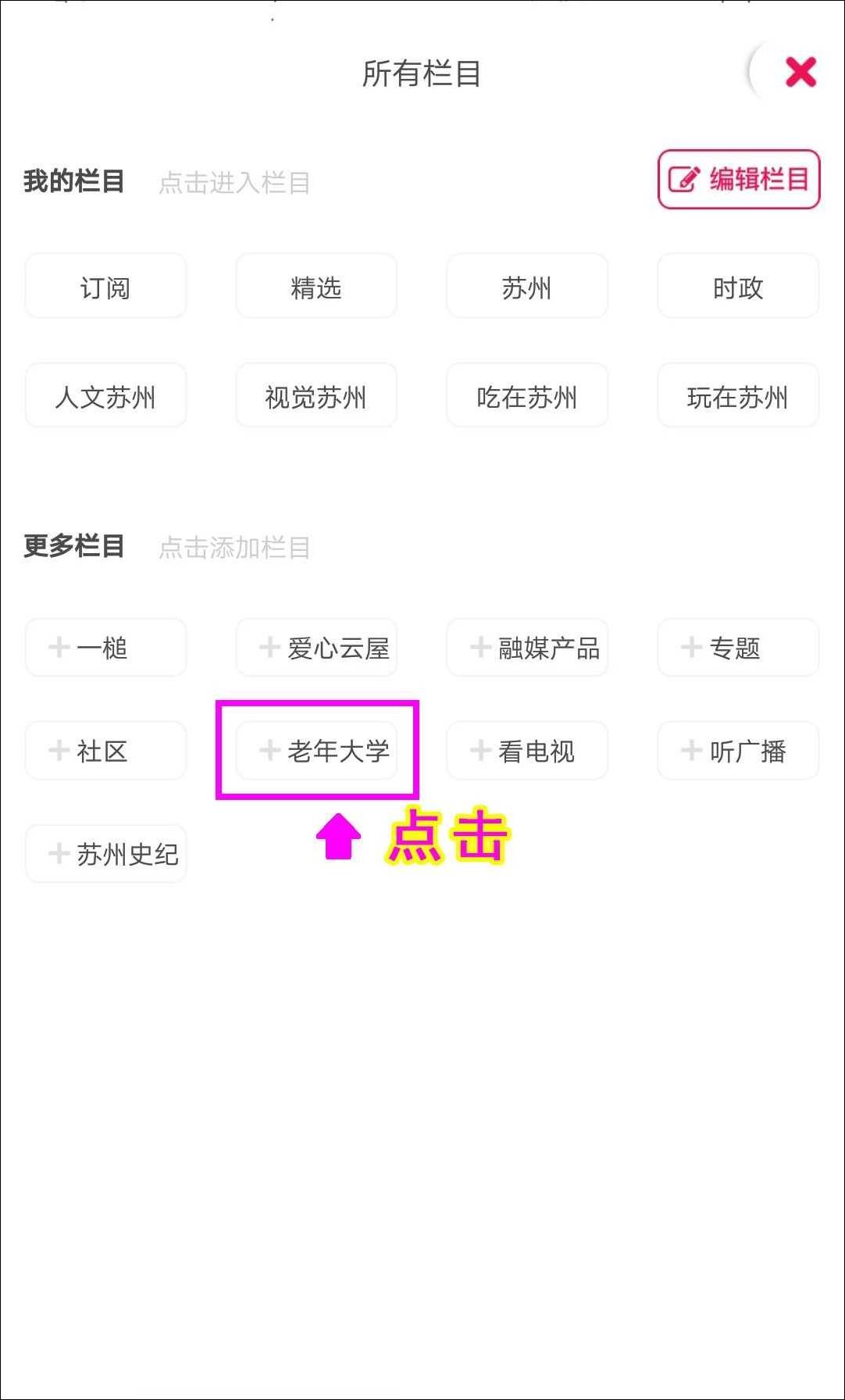Image resolution: width=845 pixels, height=1400 pixels.
Task: Add 社区 to my columns
Action: 105,751
